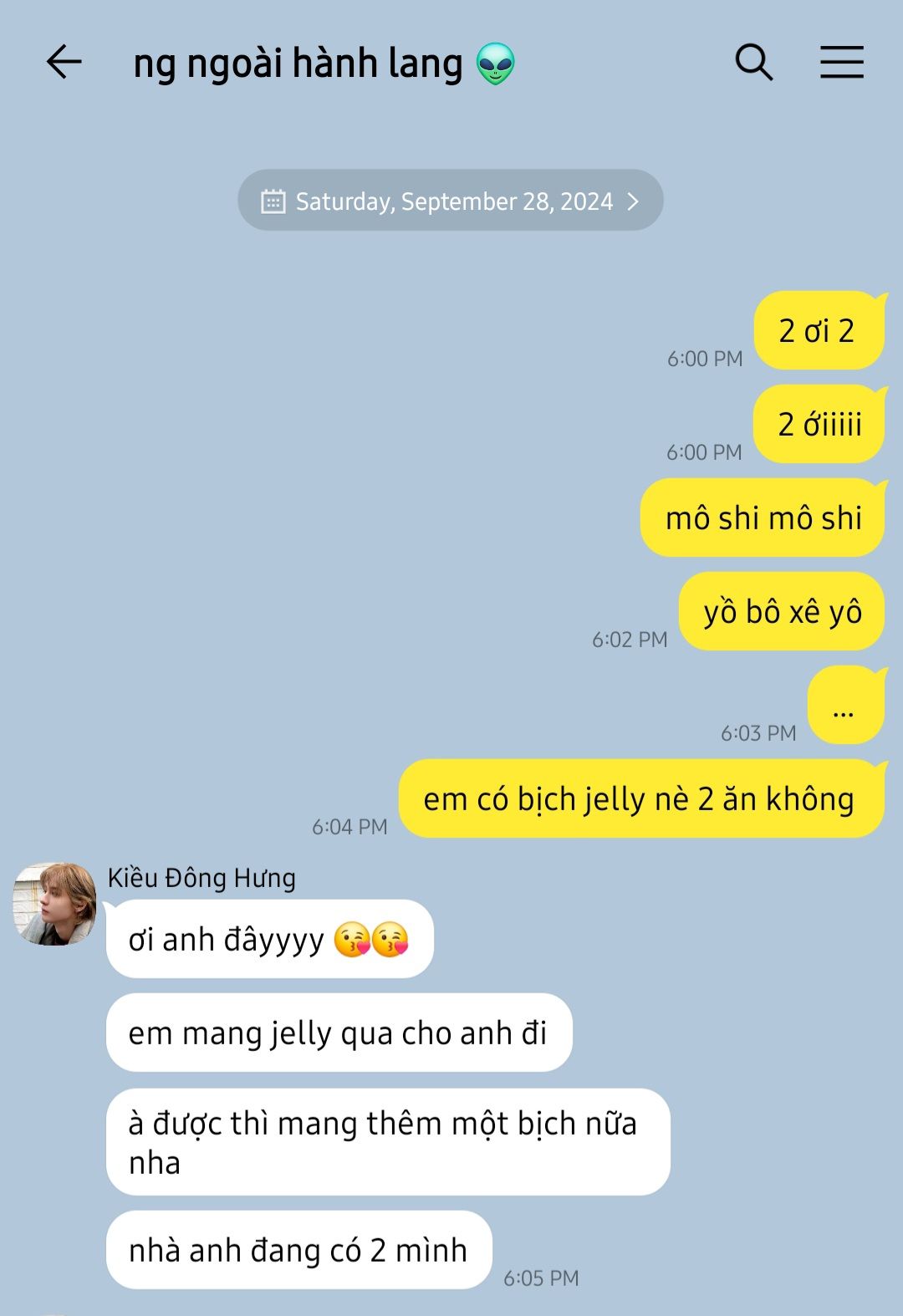This screenshot has height=1316, width=903.
Task: Go back from the chat room
Action: [x=64, y=63]
